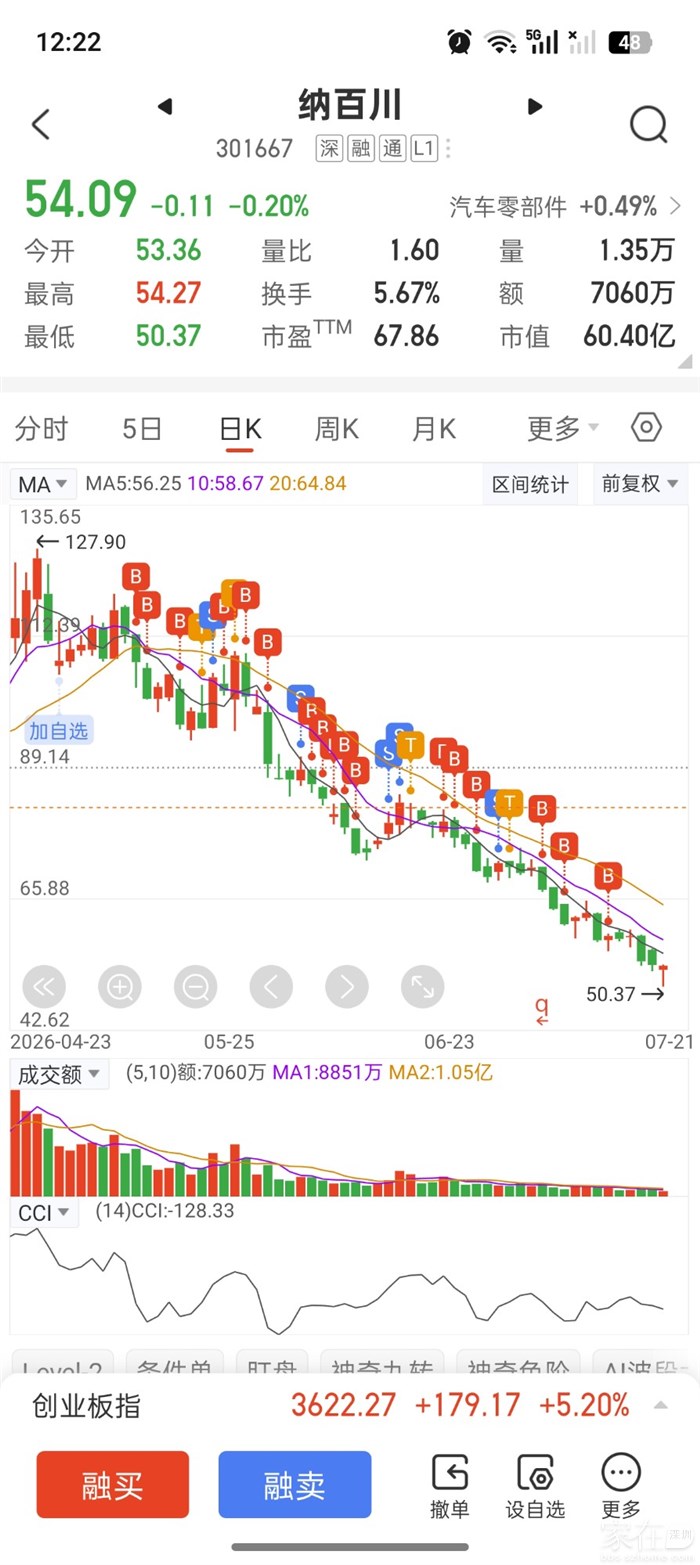Expand the 更多 chart period dropdown
Screen dimensions: 700x1565
coord(563,429)
